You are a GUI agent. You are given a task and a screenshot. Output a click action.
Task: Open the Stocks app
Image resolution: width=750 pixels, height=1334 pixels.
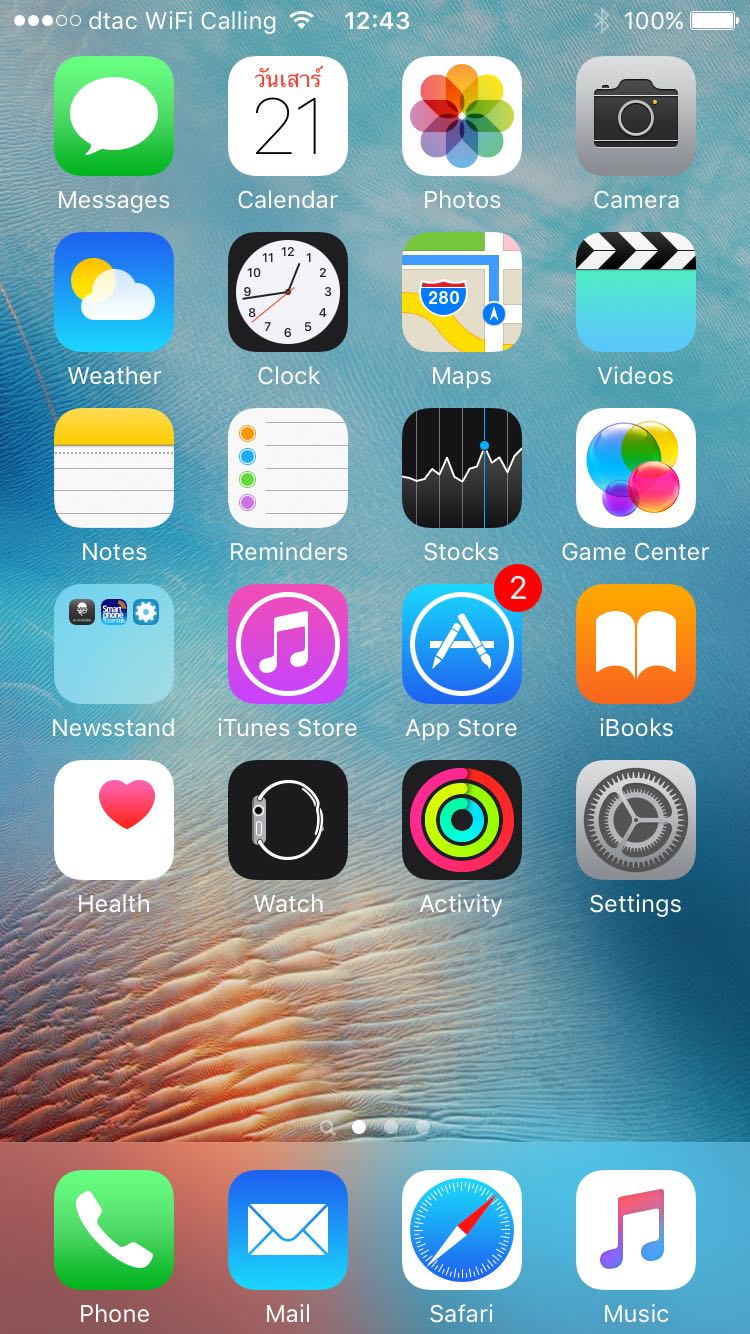pyautogui.click(x=462, y=468)
